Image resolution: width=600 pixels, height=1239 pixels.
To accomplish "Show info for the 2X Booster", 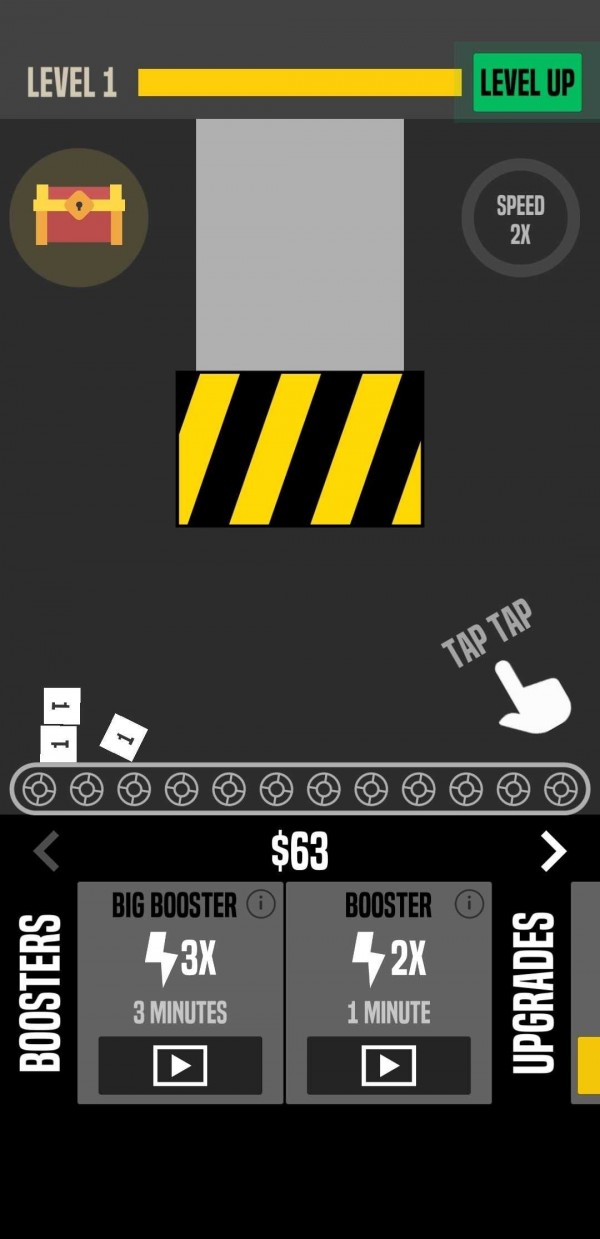I will pyautogui.click(x=468, y=905).
